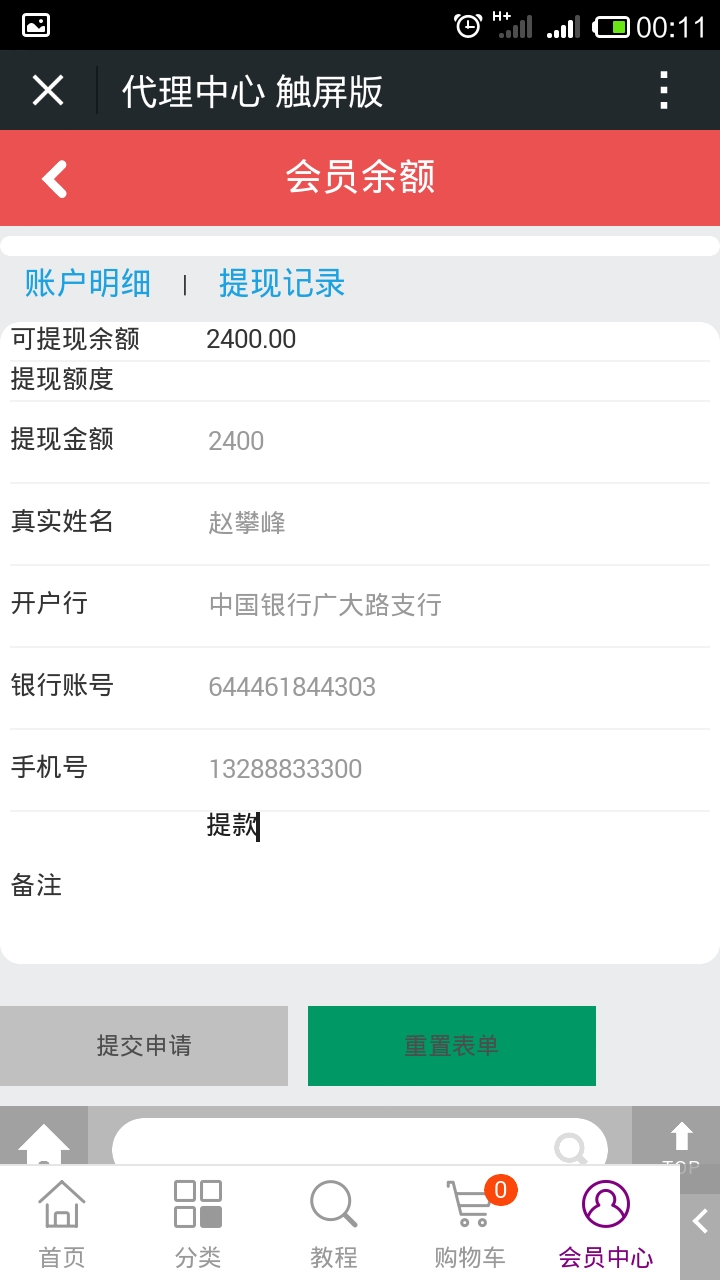This screenshot has width=720, height=1280.
Task: Submit with the 提交申请 button
Action: 144,1046
